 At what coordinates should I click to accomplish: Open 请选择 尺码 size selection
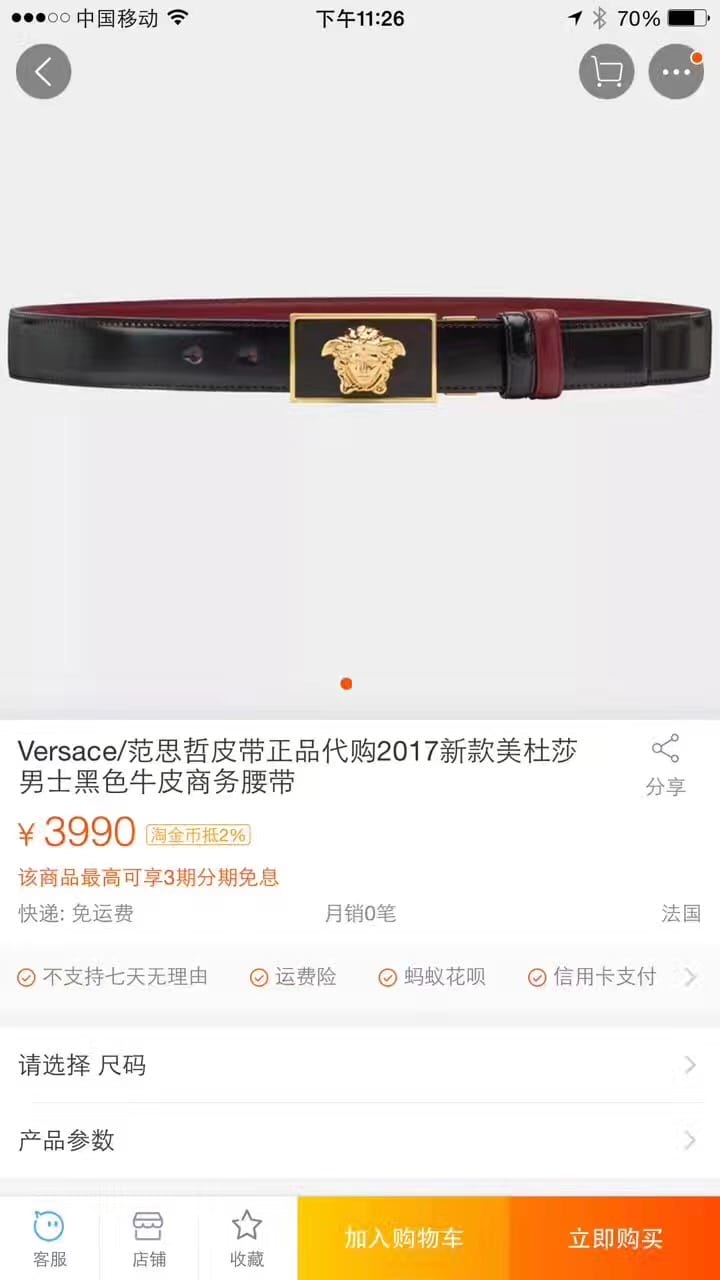tap(360, 1065)
